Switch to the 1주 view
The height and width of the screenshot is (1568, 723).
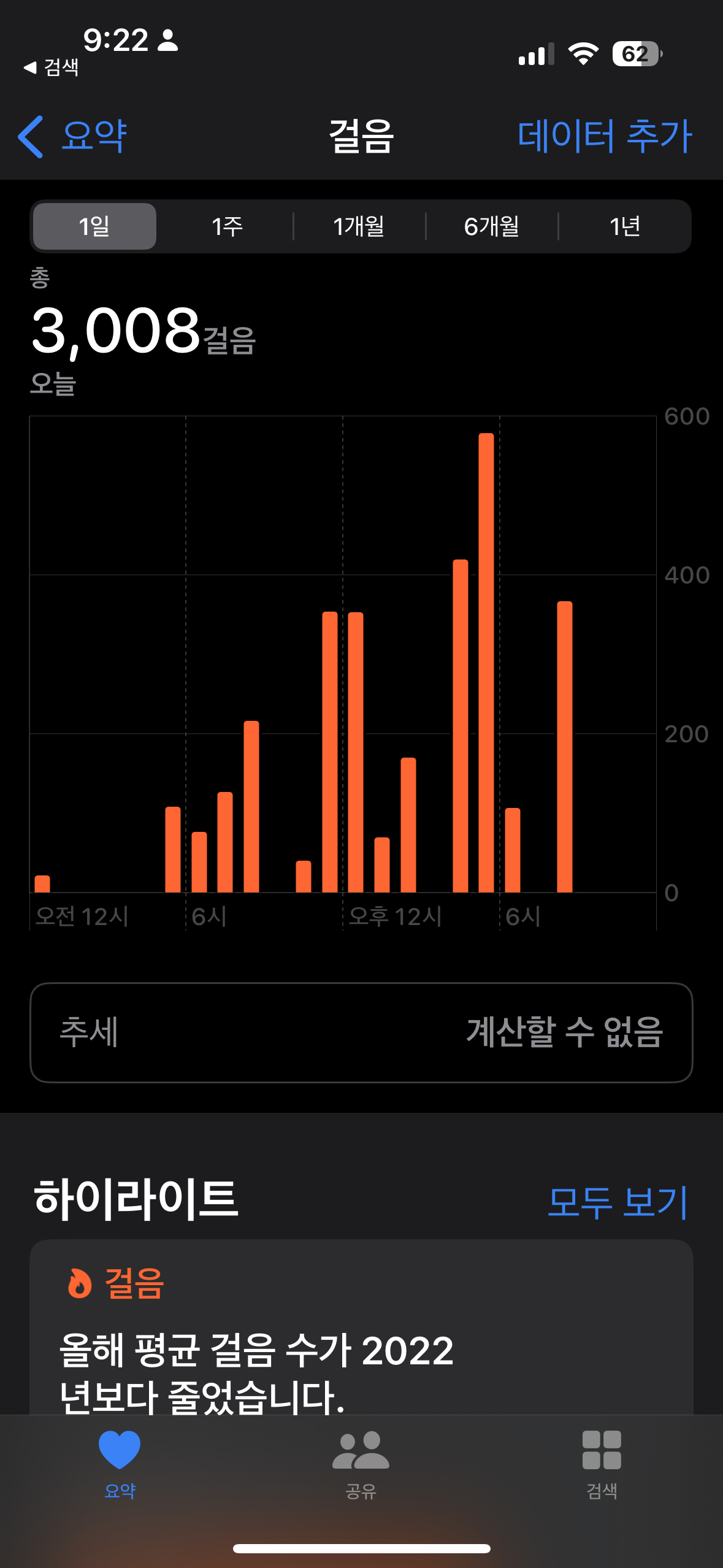[227, 226]
